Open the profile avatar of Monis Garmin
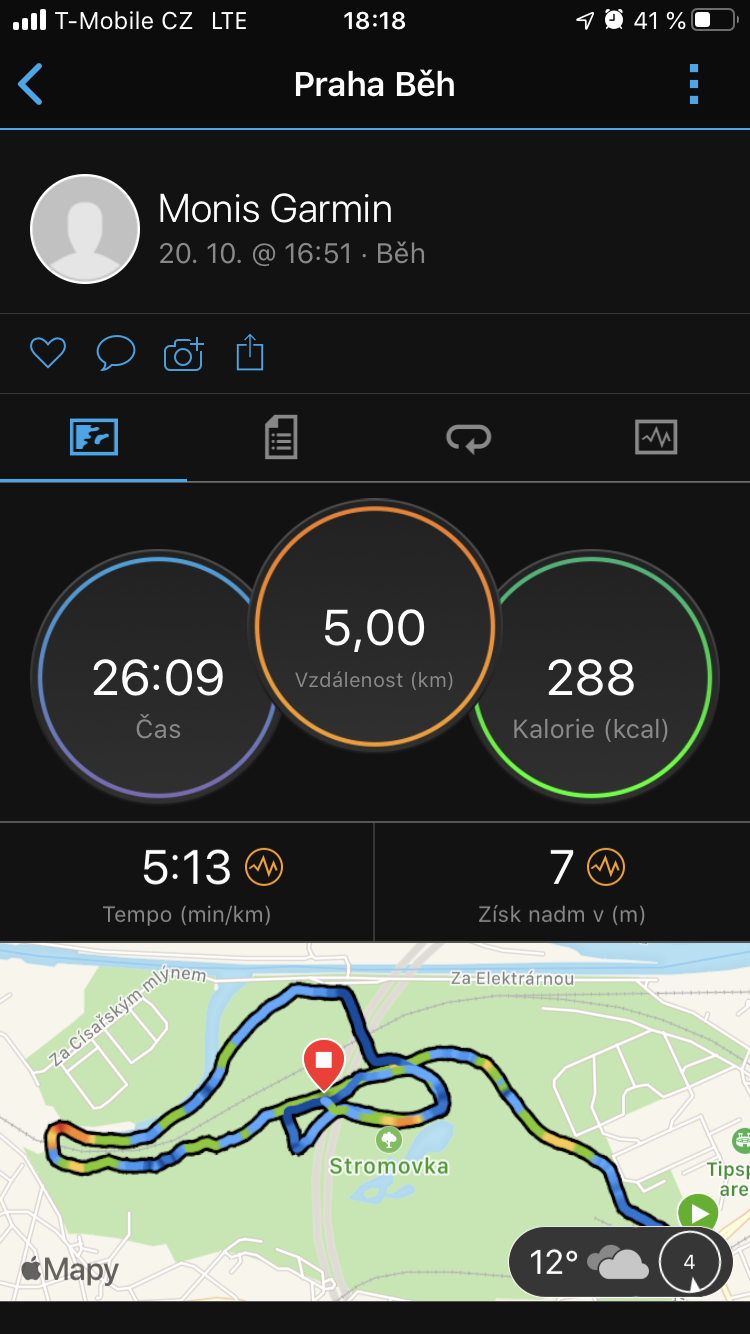Screen dimensions: 750x1334 coord(85,228)
